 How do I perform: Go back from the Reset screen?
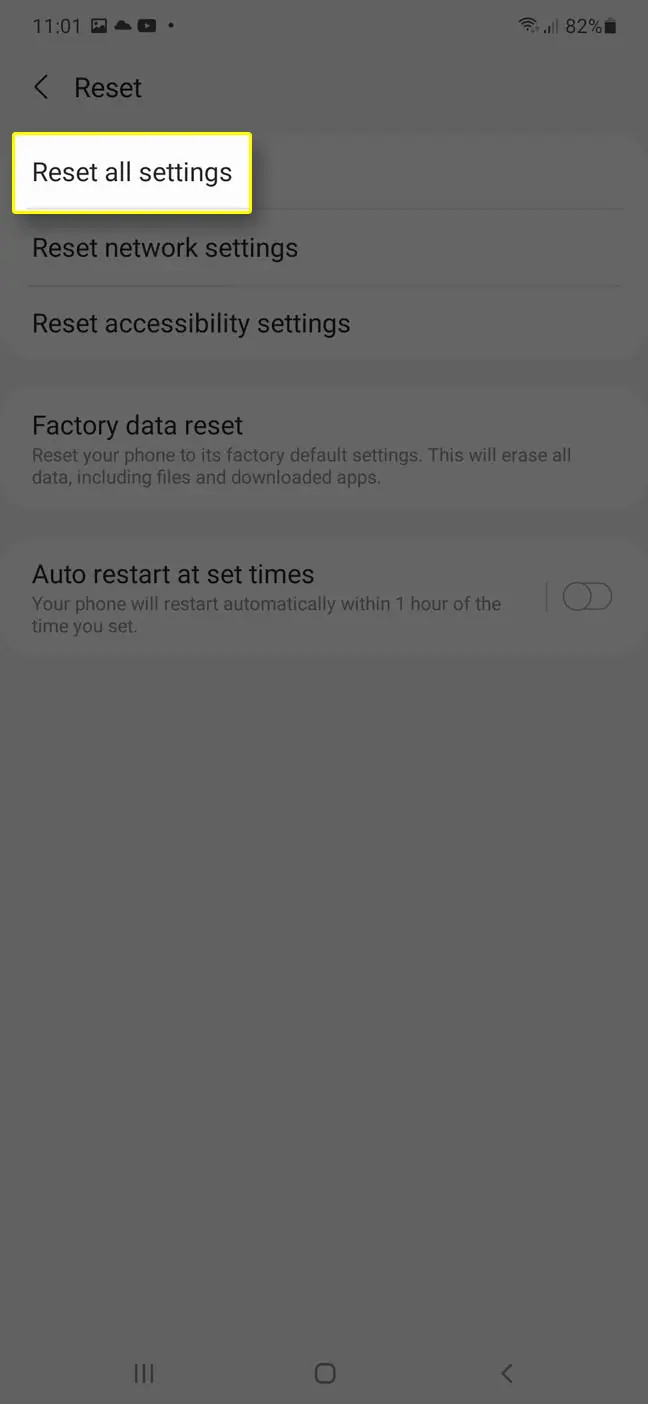pos(41,88)
